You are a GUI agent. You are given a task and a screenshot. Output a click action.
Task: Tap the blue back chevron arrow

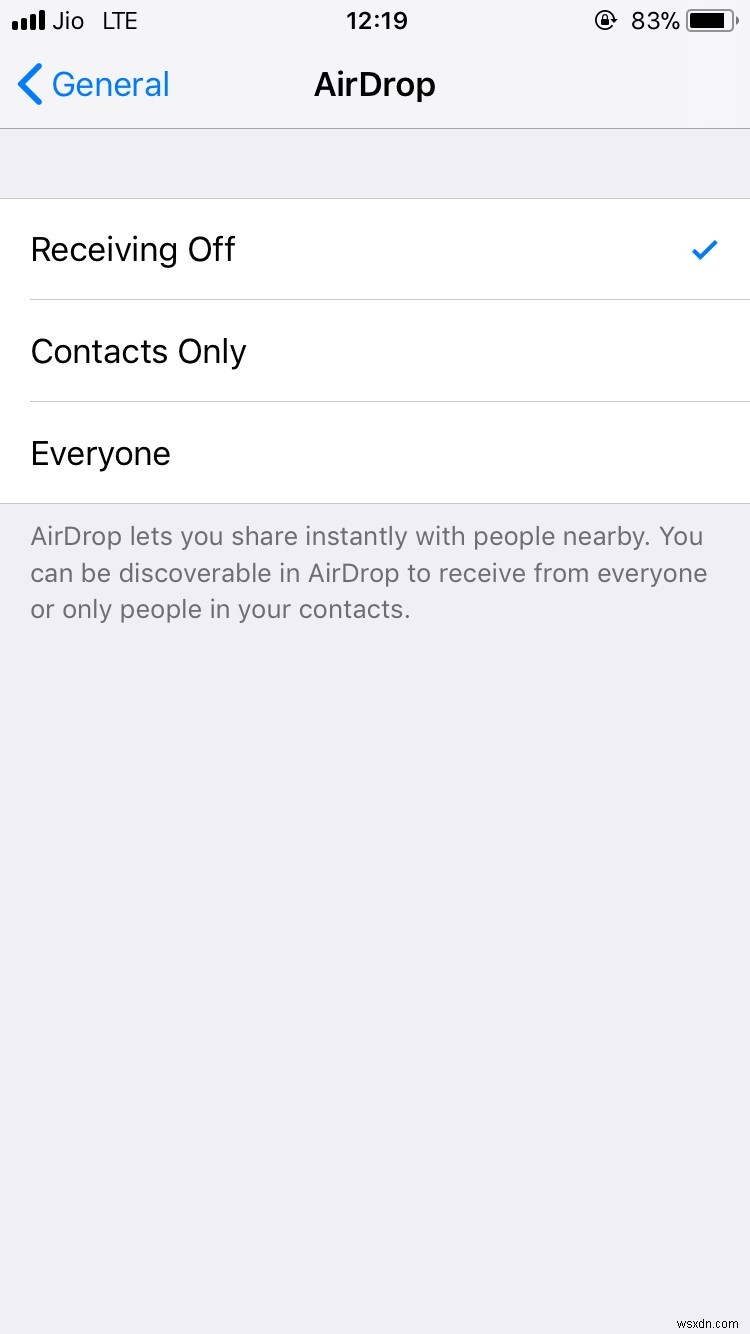coord(29,84)
